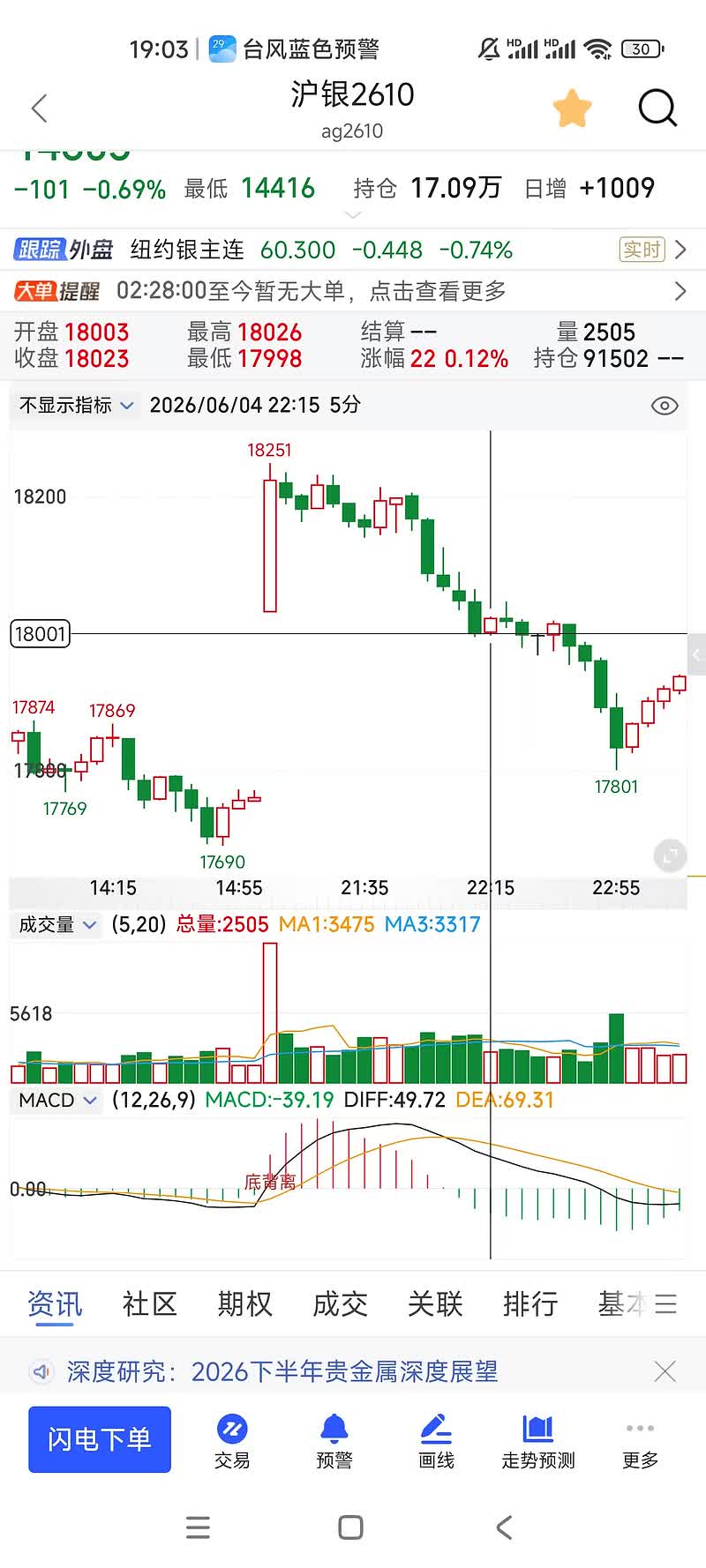The width and height of the screenshot is (706, 1568).
Task: Switch to the 关联 tab
Action: point(435,1303)
